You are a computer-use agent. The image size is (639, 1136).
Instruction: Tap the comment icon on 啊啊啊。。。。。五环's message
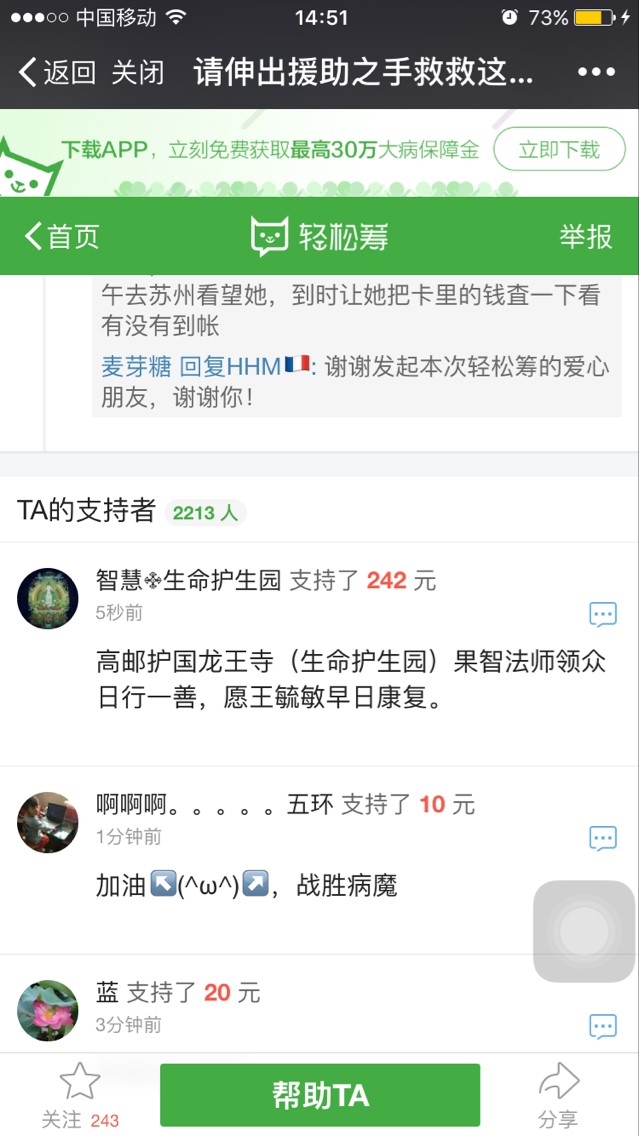(603, 838)
